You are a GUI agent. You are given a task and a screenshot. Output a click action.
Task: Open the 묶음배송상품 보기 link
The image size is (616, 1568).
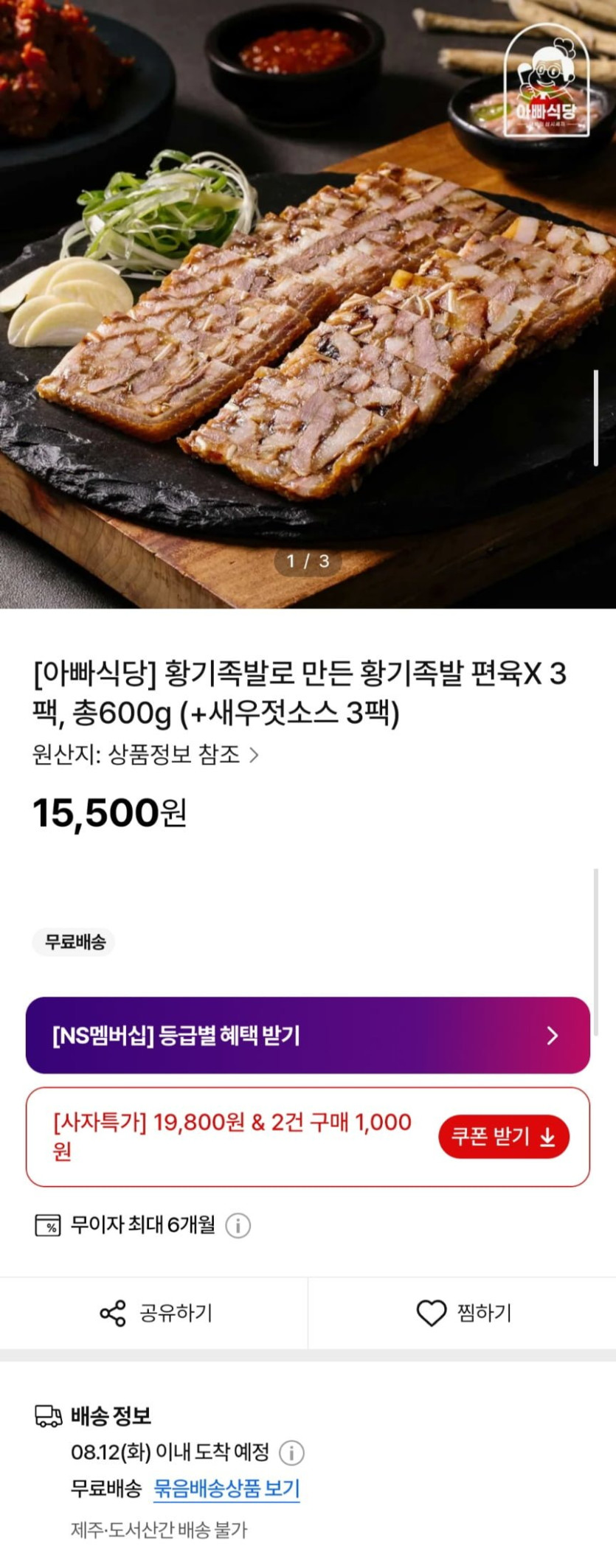226,1488
